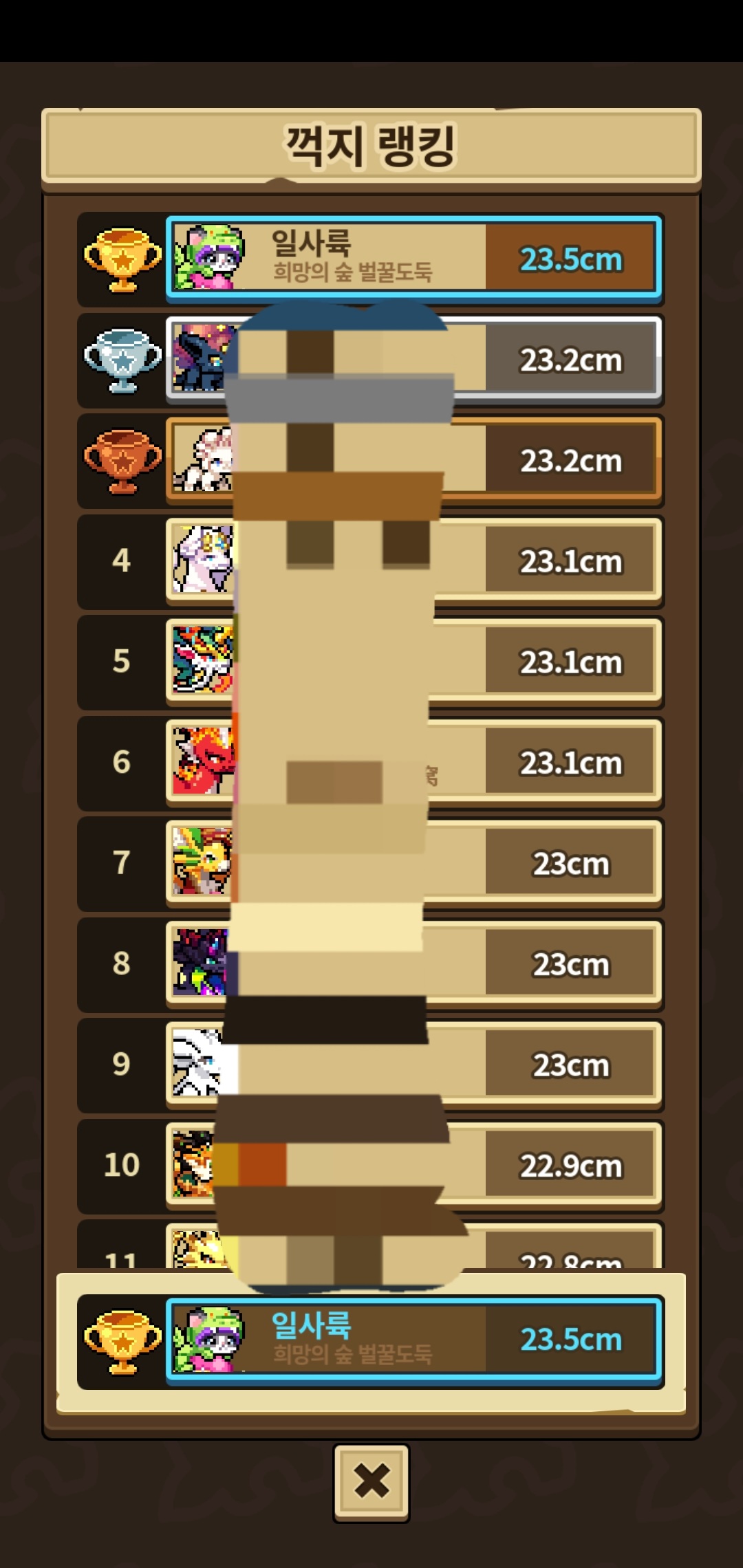
Task: View the rank 5 player row
Action: [x=570, y=661]
